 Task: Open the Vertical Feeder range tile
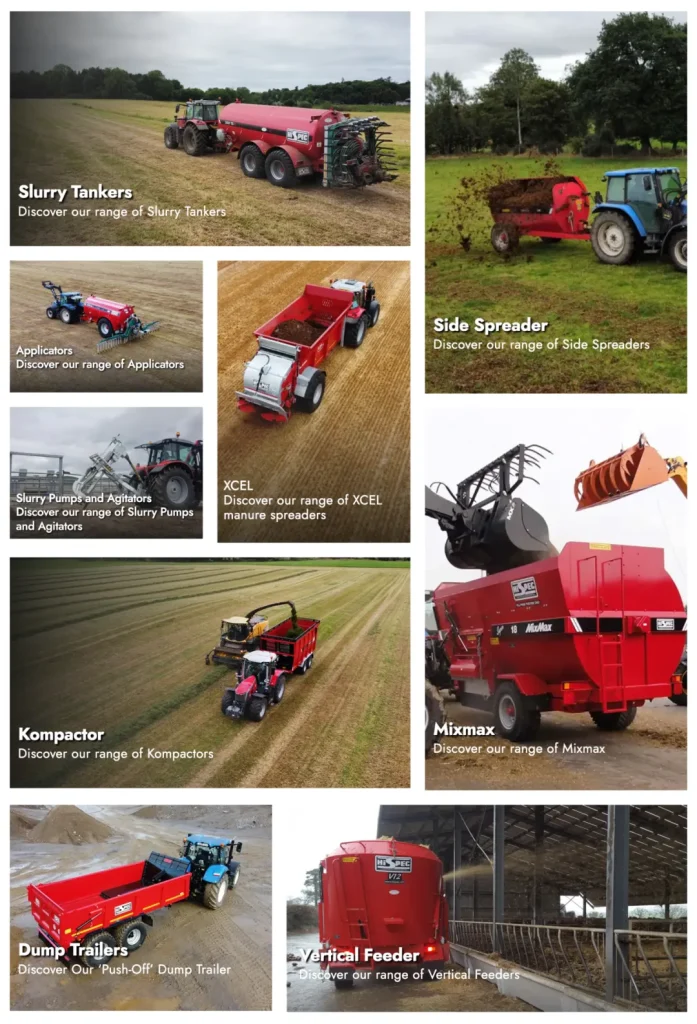[x=486, y=907]
